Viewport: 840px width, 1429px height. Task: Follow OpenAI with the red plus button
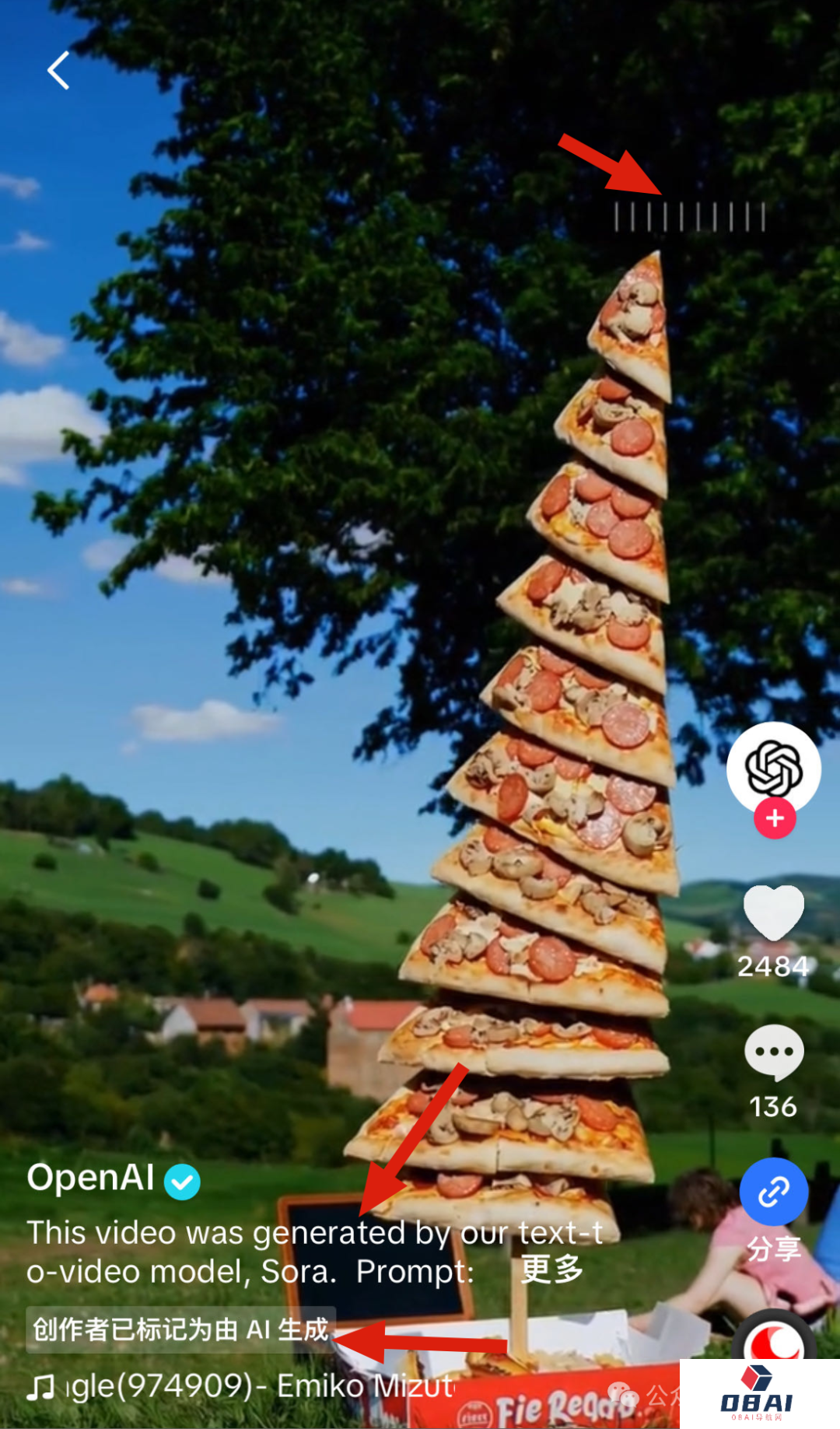(x=774, y=818)
